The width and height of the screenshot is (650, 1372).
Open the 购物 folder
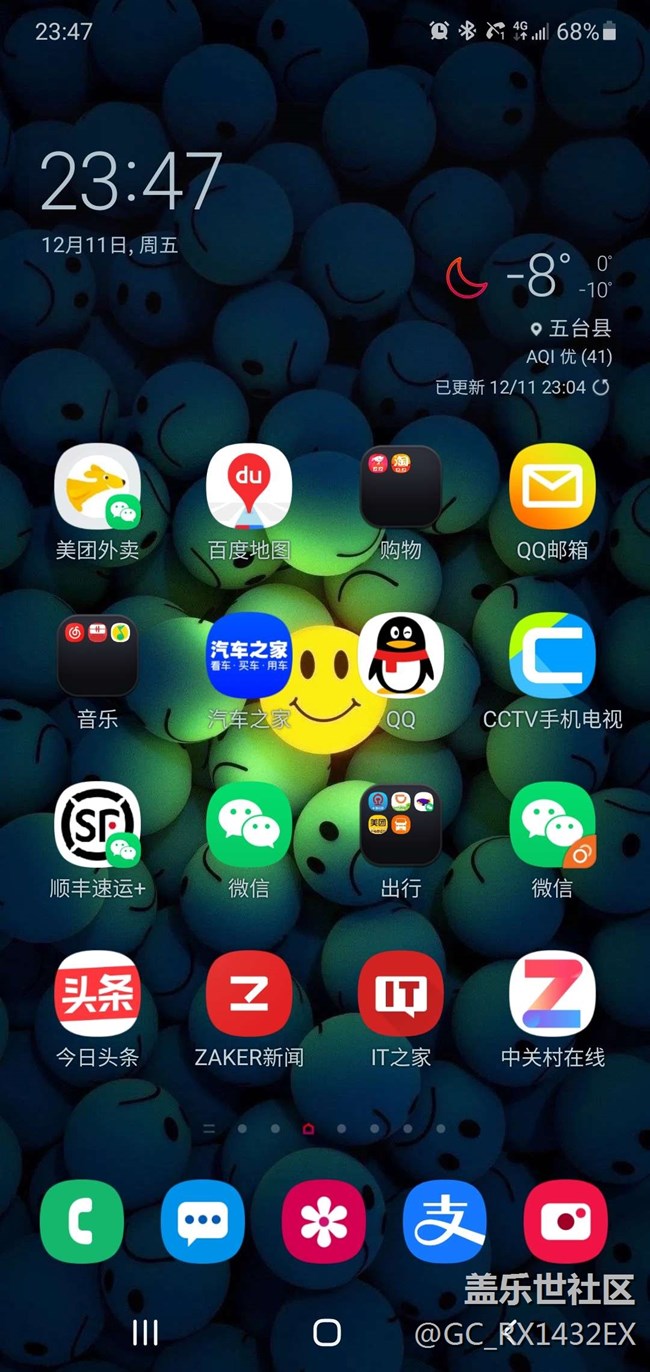click(x=400, y=487)
